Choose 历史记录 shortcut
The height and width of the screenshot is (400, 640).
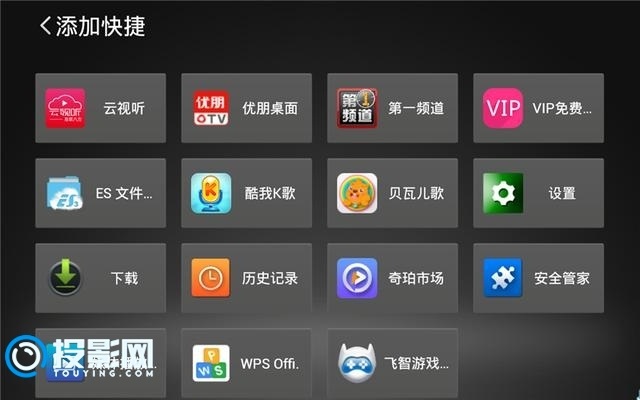click(x=246, y=278)
